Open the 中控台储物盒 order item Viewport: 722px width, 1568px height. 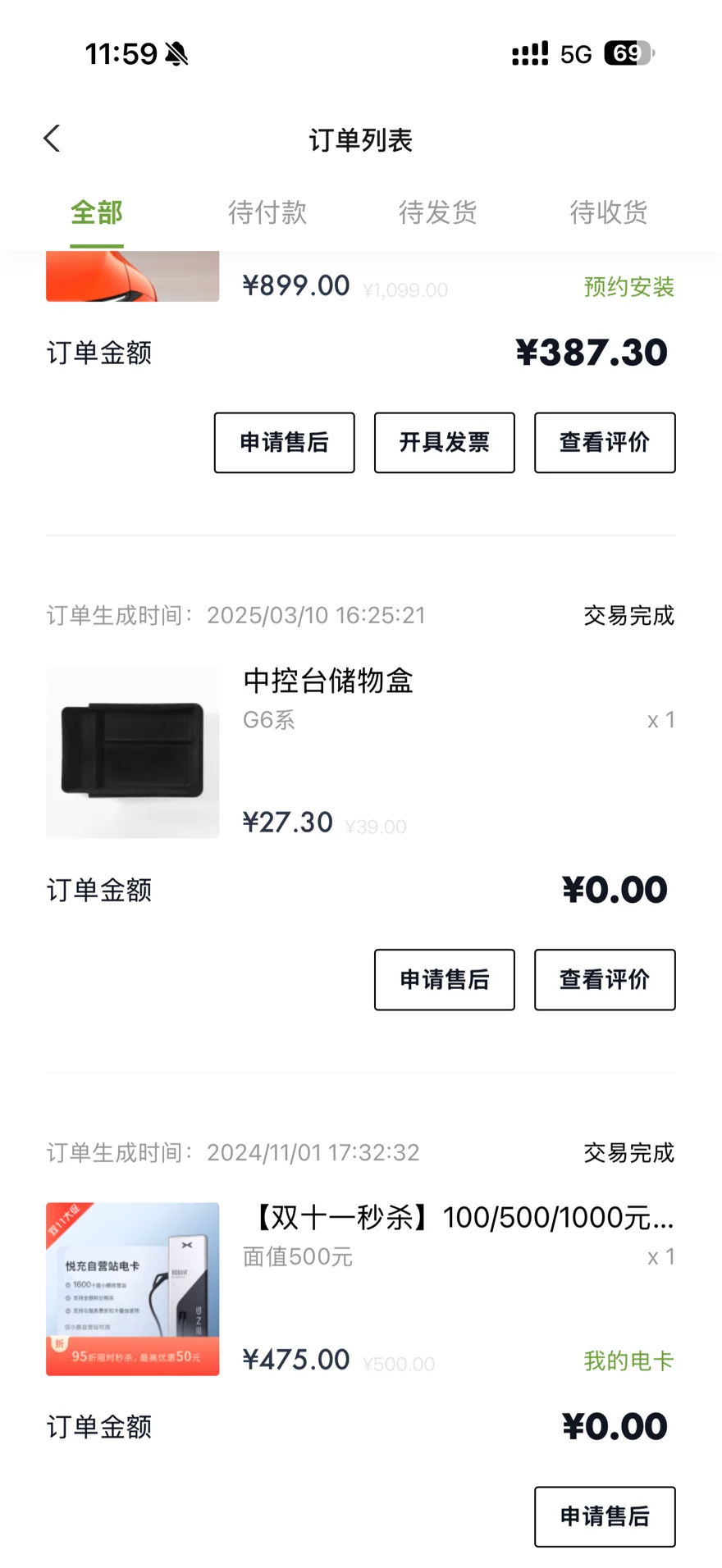(328, 681)
